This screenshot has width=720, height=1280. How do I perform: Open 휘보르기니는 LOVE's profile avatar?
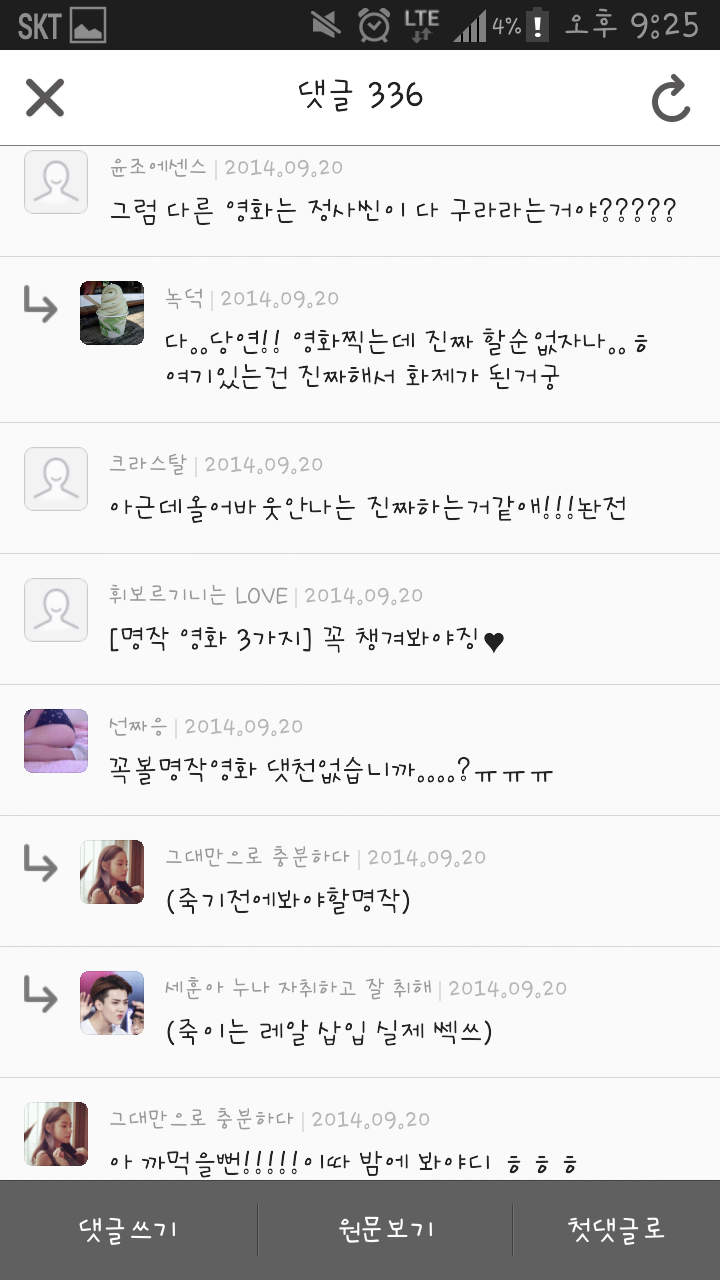point(56,610)
